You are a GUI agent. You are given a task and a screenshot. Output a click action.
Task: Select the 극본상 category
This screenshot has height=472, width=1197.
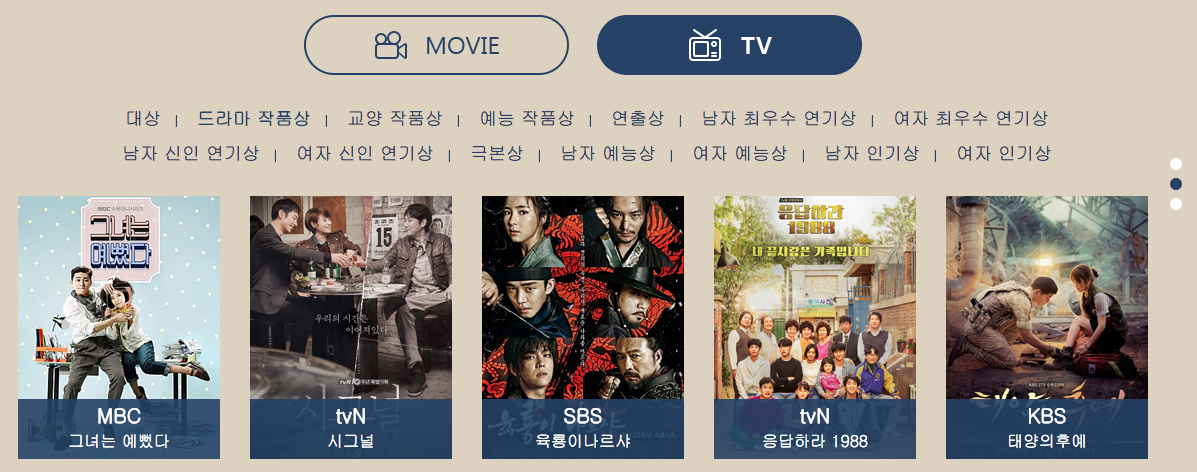[497, 153]
